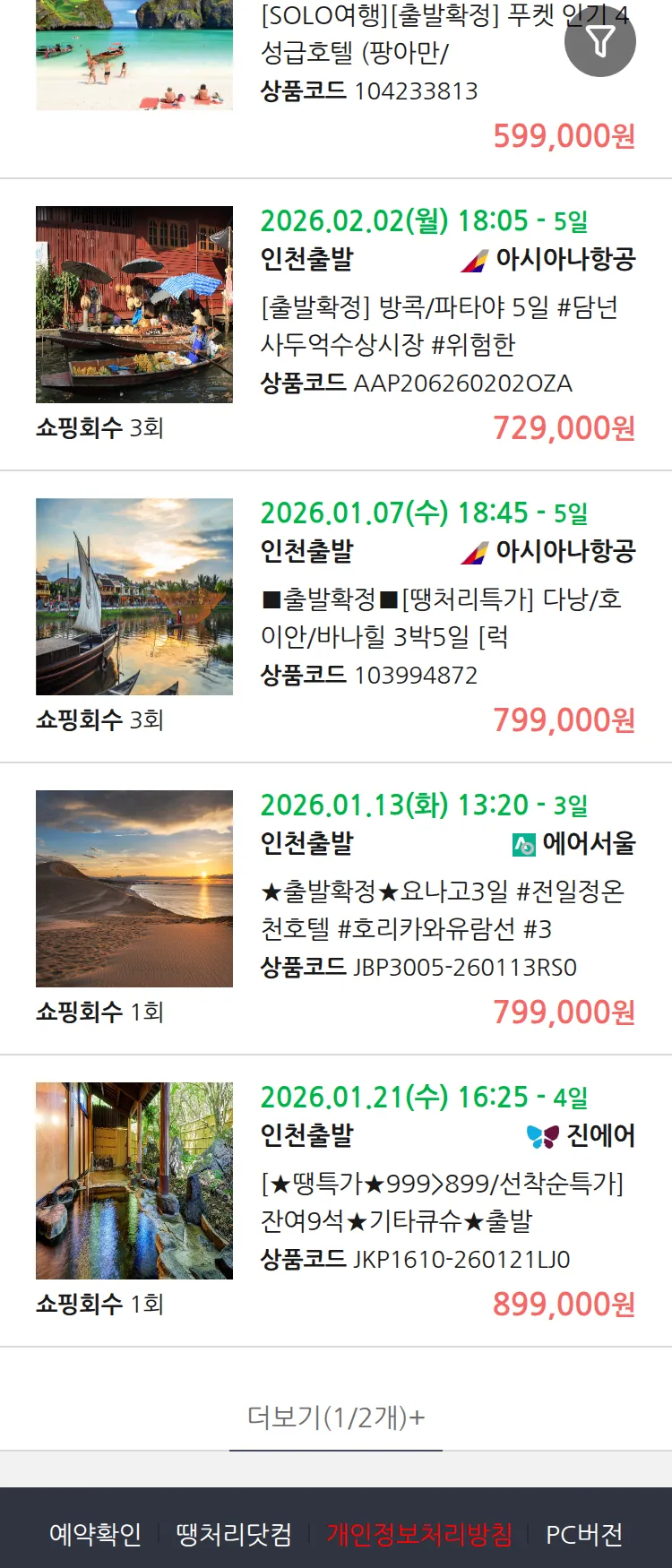Load more results with 더보기(1/2개)+
672x1568 pixels.
tap(336, 1417)
